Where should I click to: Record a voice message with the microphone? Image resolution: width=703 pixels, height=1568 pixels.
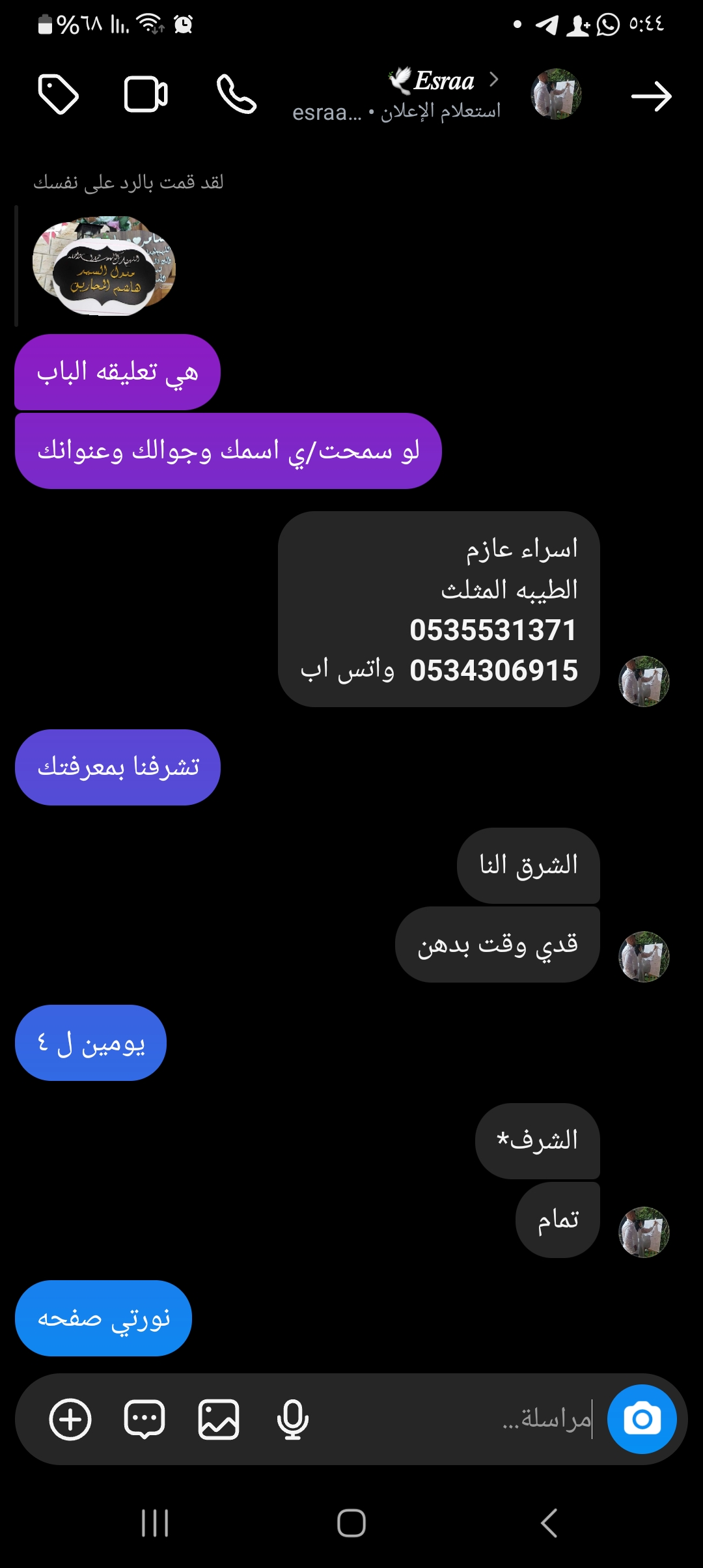point(292,1420)
